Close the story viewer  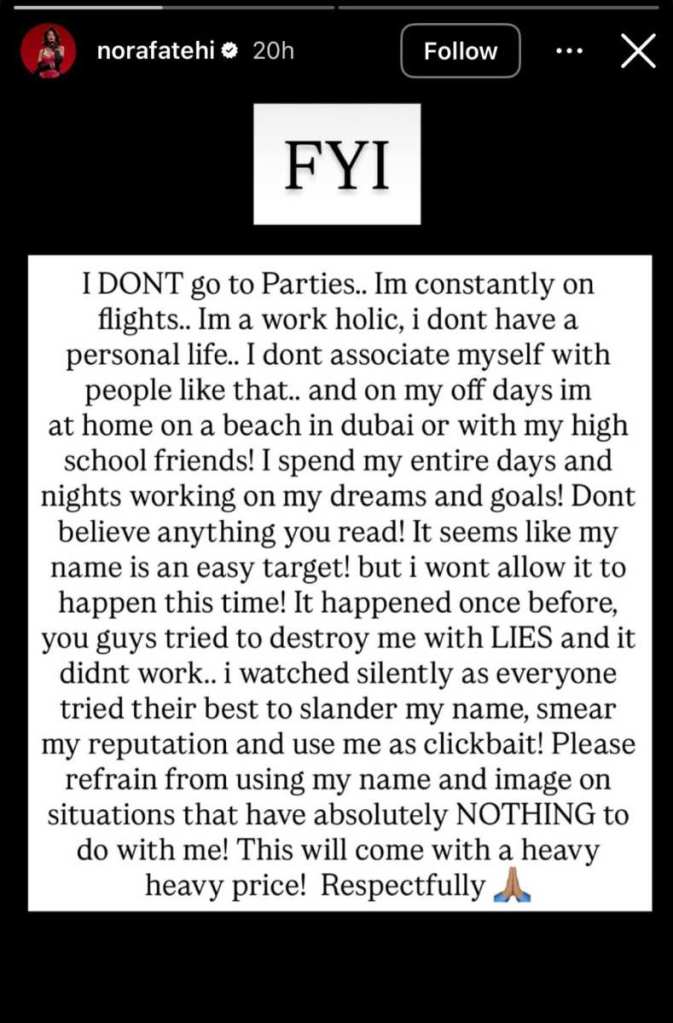tap(637, 51)
